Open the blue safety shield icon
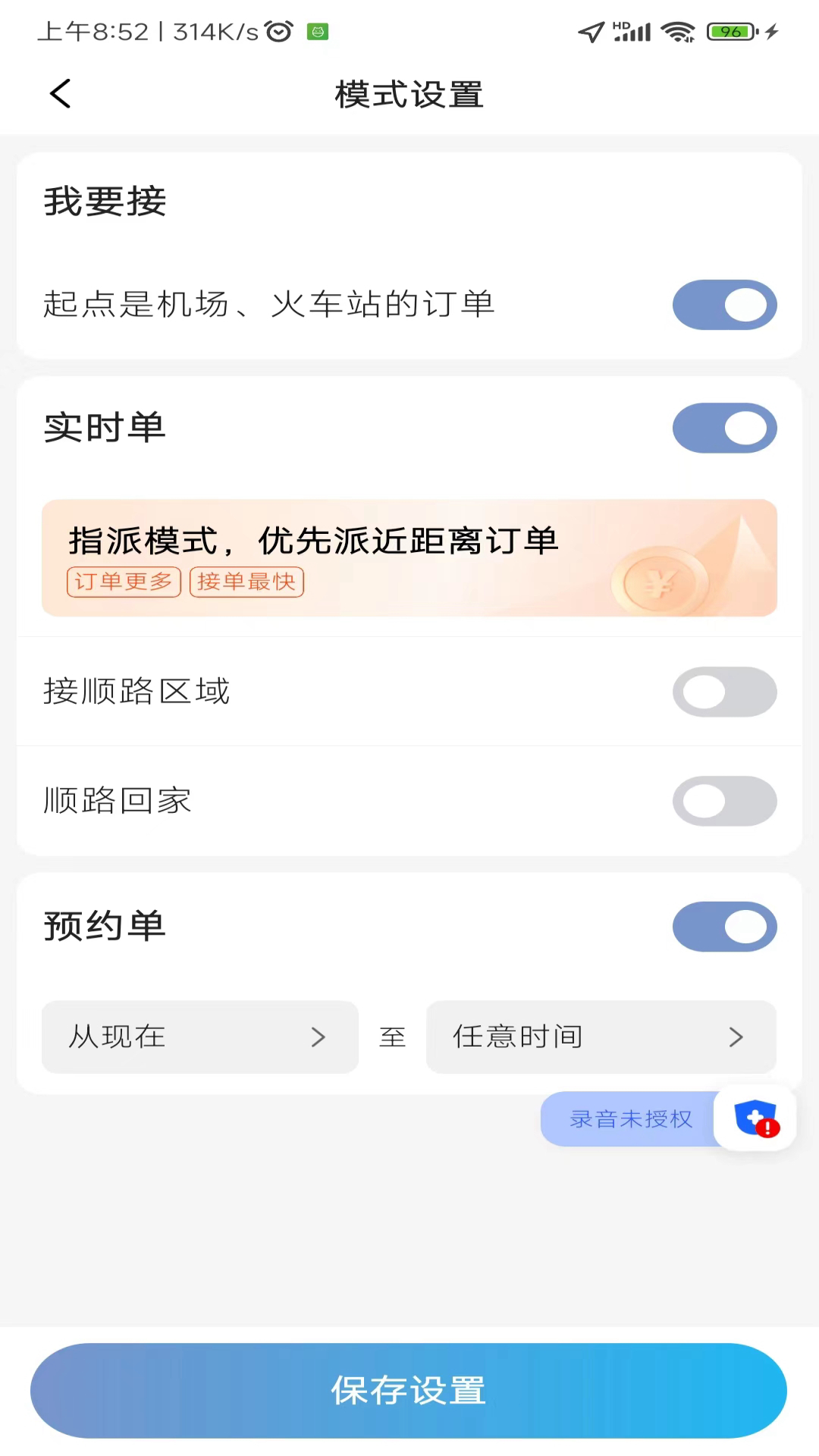The image size is (819, 1456). [755, 1119]
